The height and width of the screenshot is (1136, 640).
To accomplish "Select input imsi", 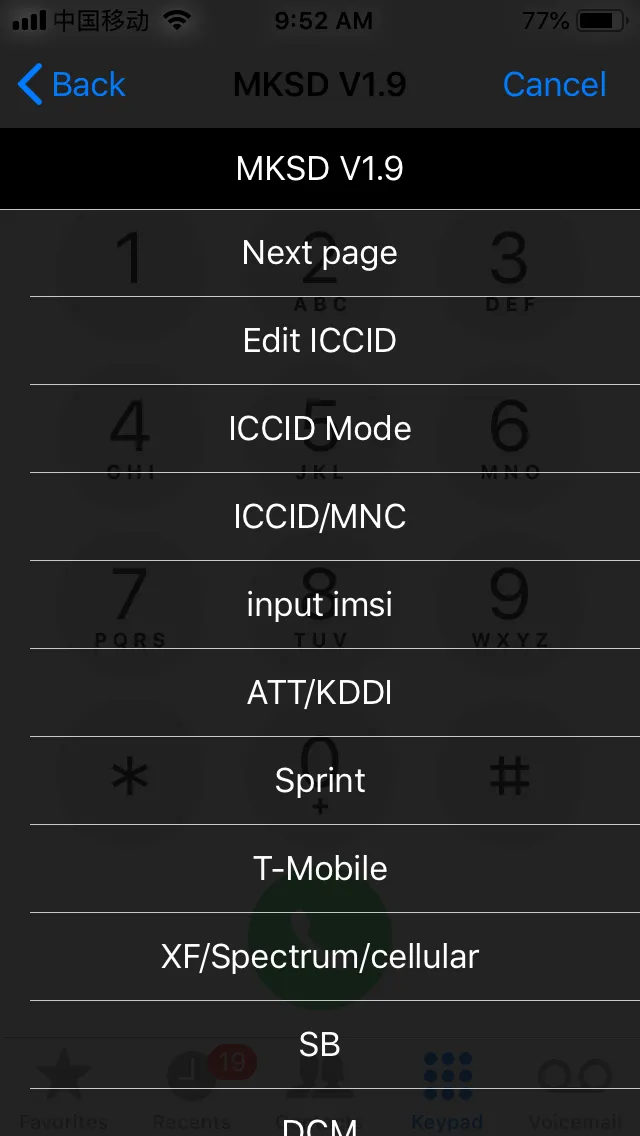I will [x=320, y=604].
